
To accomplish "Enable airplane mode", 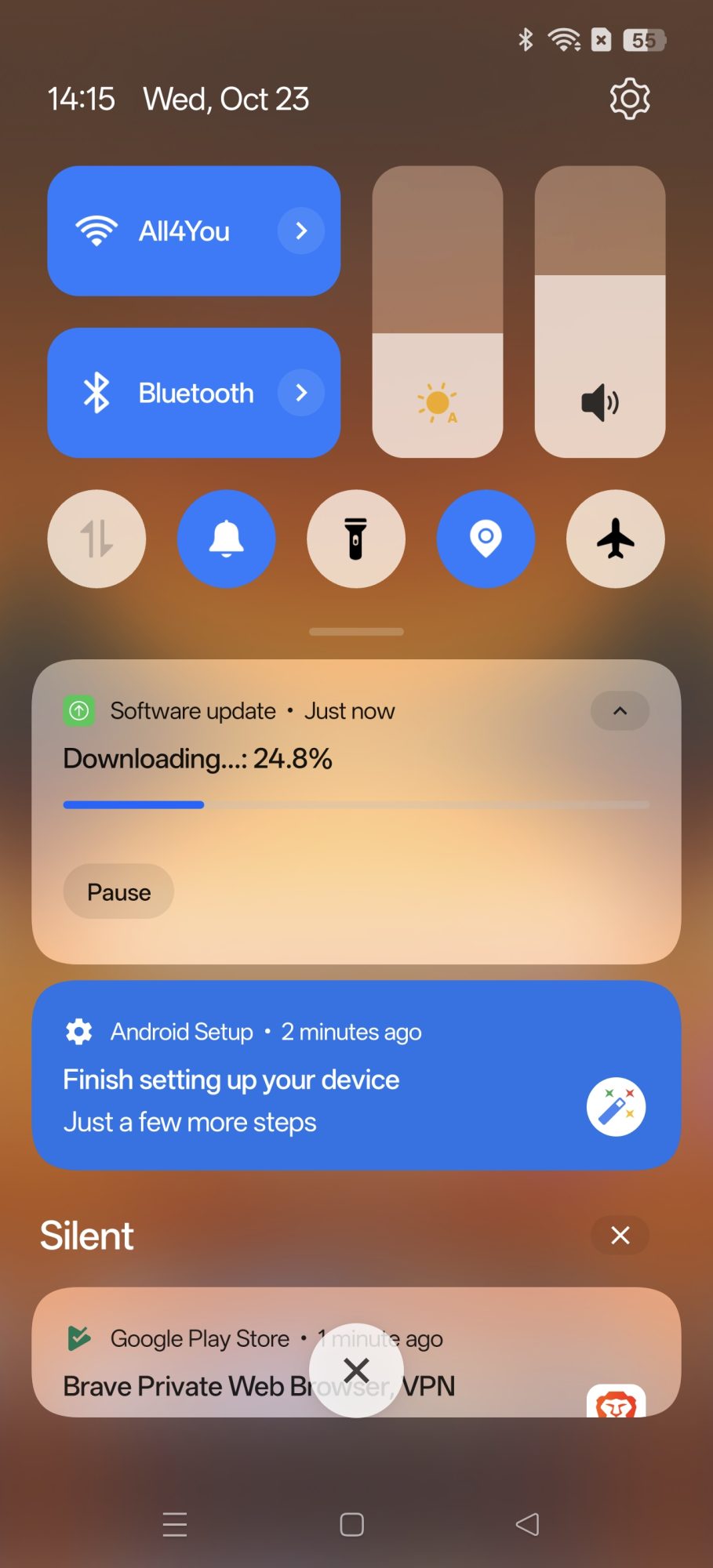I will click(616, 539).
